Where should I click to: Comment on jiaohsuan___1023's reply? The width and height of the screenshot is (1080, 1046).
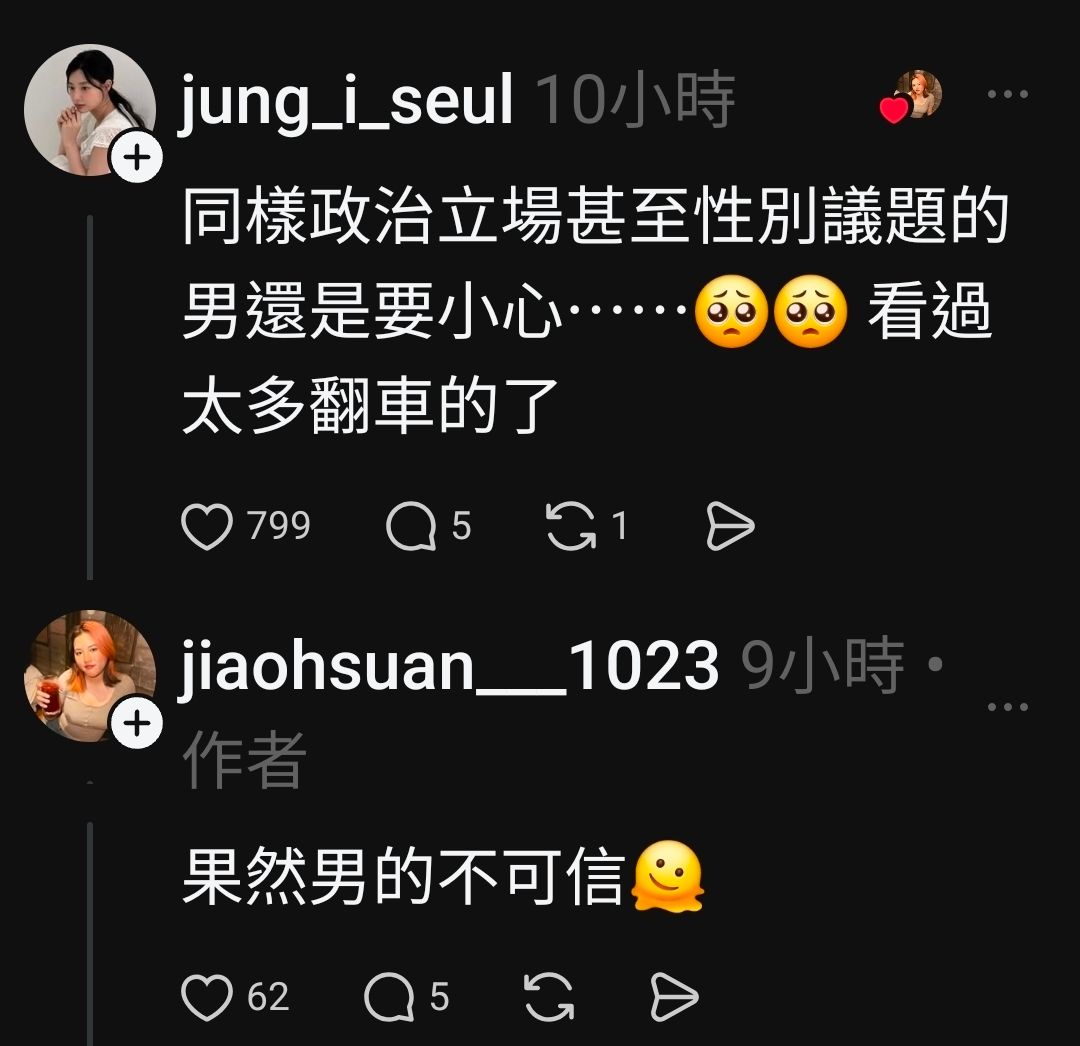(389, 997)
